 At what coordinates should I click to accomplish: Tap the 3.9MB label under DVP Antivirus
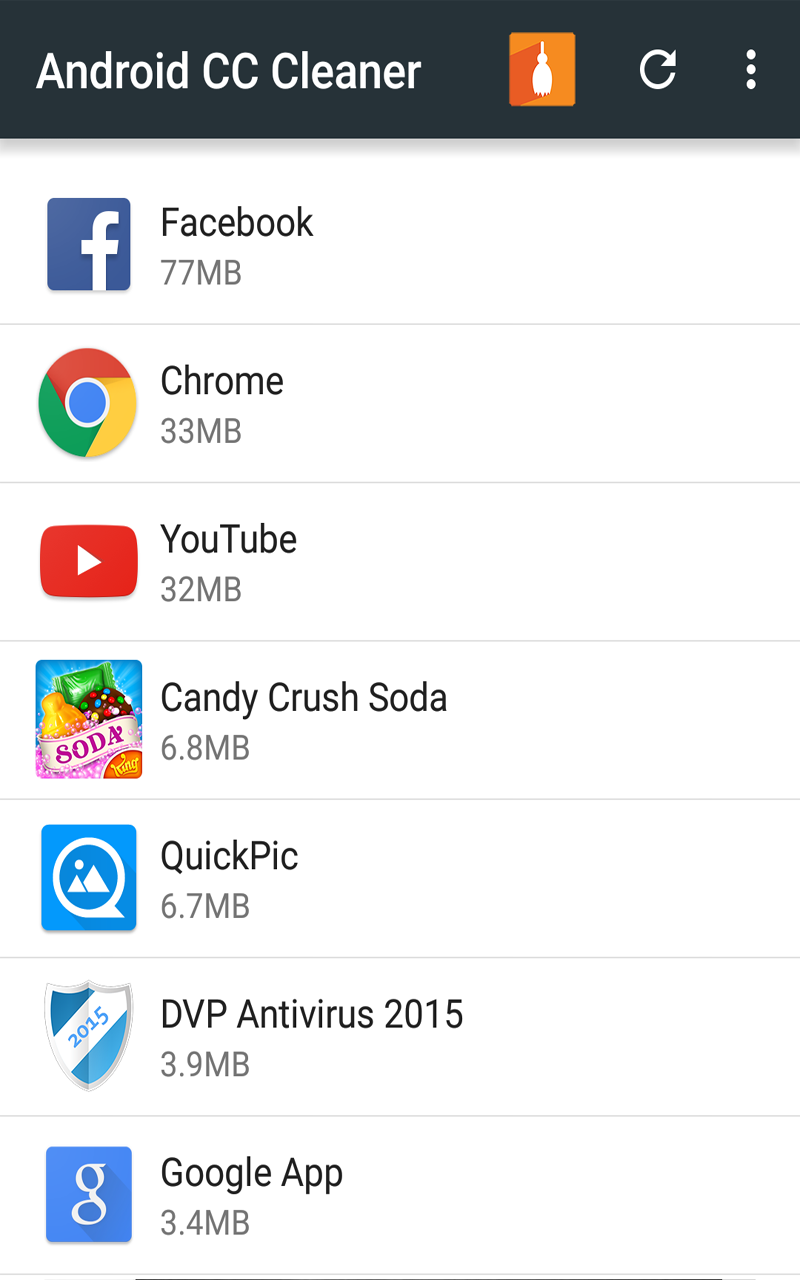click(x=206, y=1064)
